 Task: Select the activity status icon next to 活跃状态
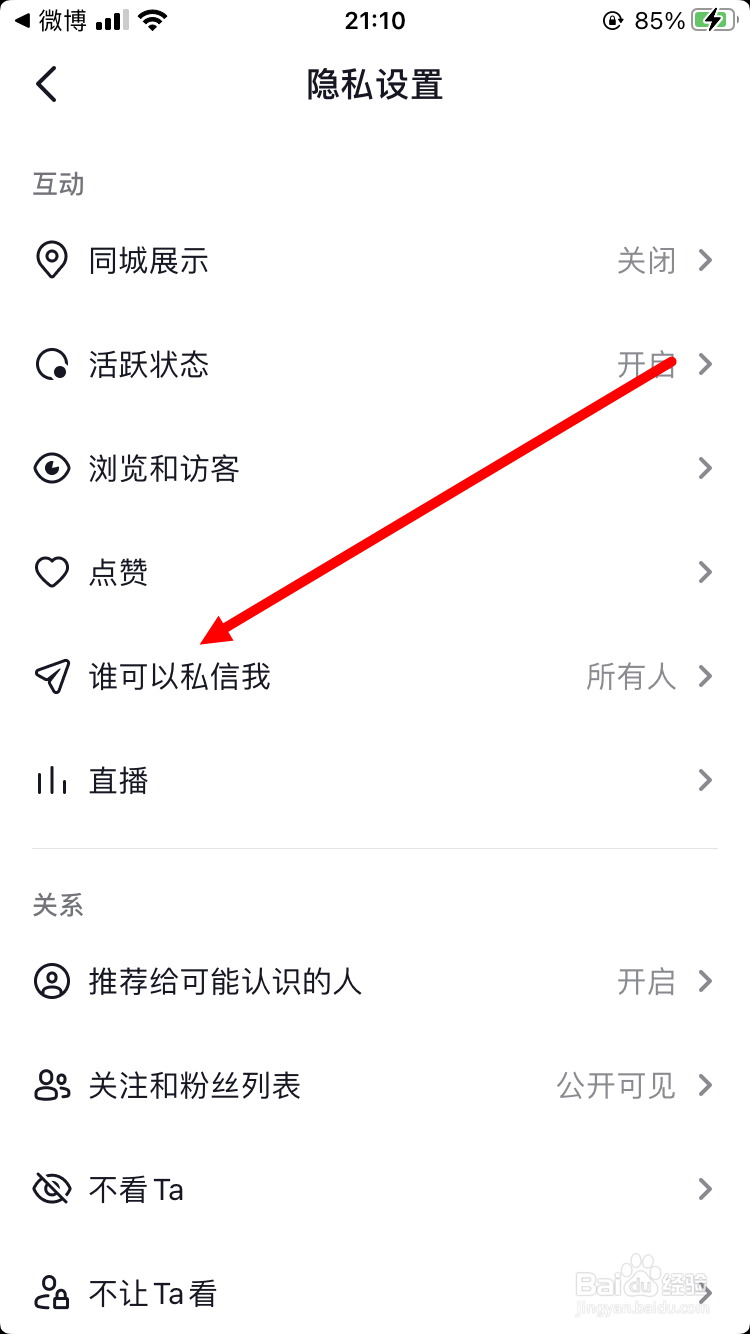(x=51, y=364)
